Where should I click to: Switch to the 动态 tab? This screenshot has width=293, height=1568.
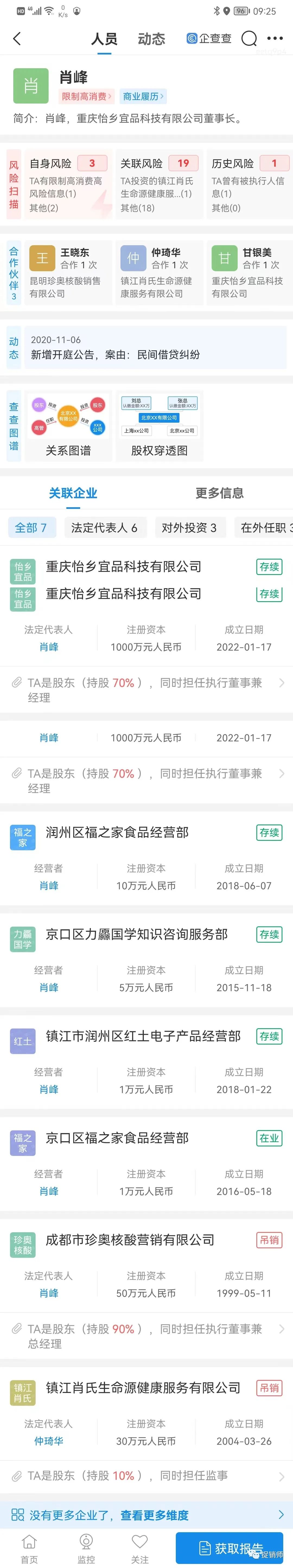(x=151, y=40)
